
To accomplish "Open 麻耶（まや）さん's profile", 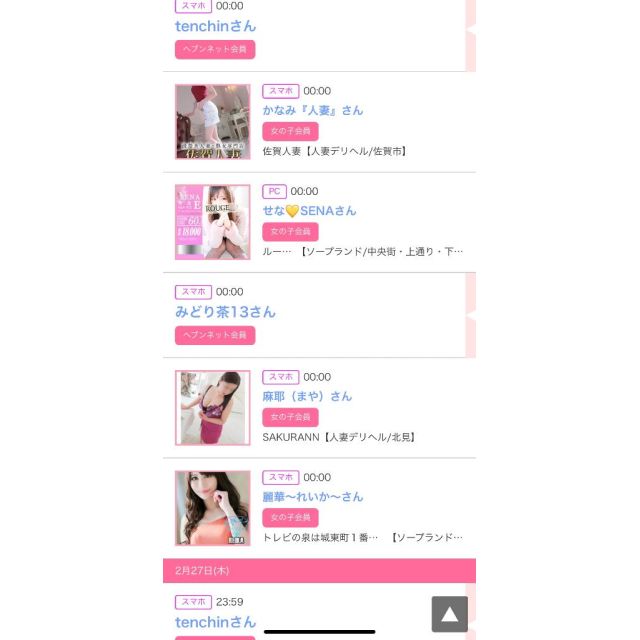I will [307, 396].
